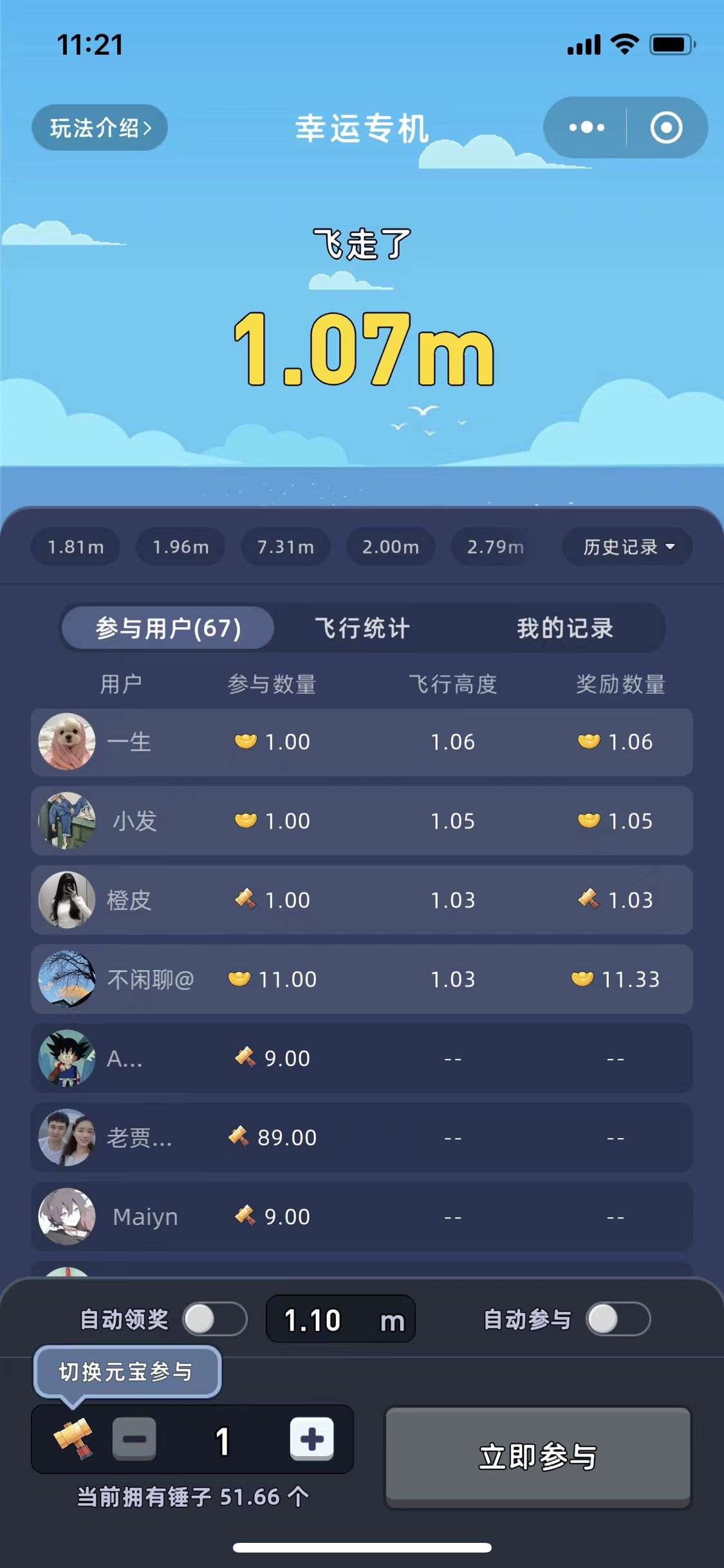This screenshot has height=1568, width=724.
Task: Turn on the 自动参与 switch
Action: coord(618,1320)
